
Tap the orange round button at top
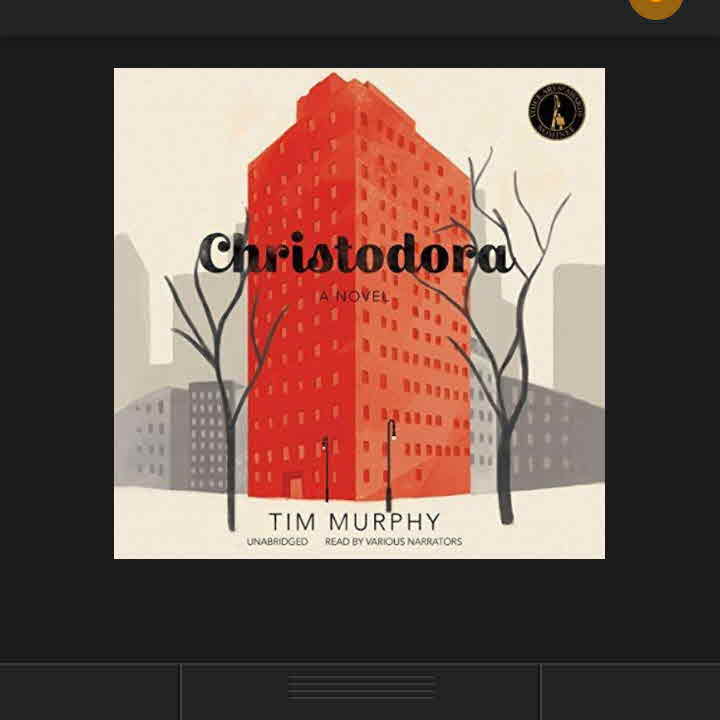point(655,5)
